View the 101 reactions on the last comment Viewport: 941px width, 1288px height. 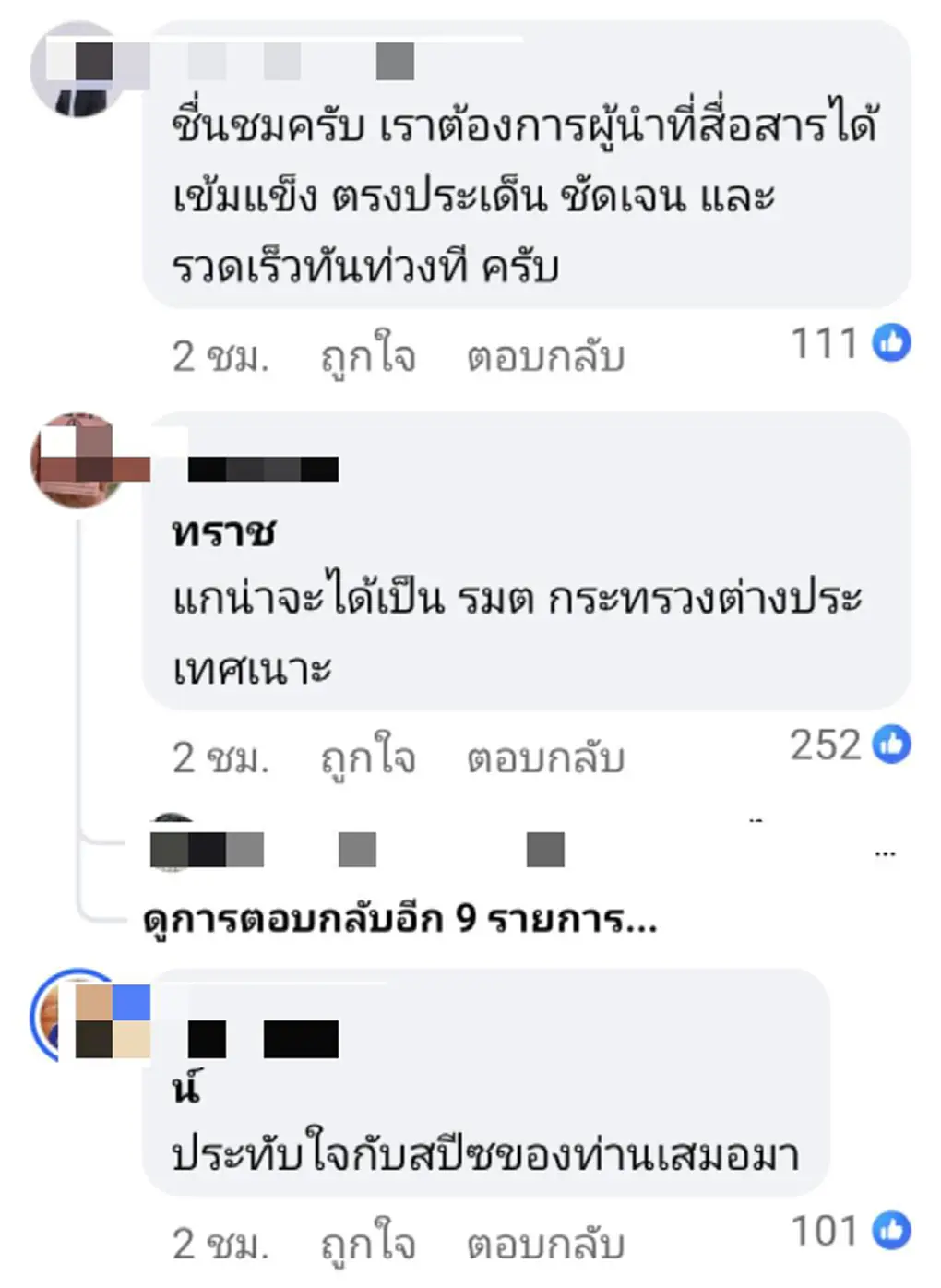click(x=850, y=1231)
